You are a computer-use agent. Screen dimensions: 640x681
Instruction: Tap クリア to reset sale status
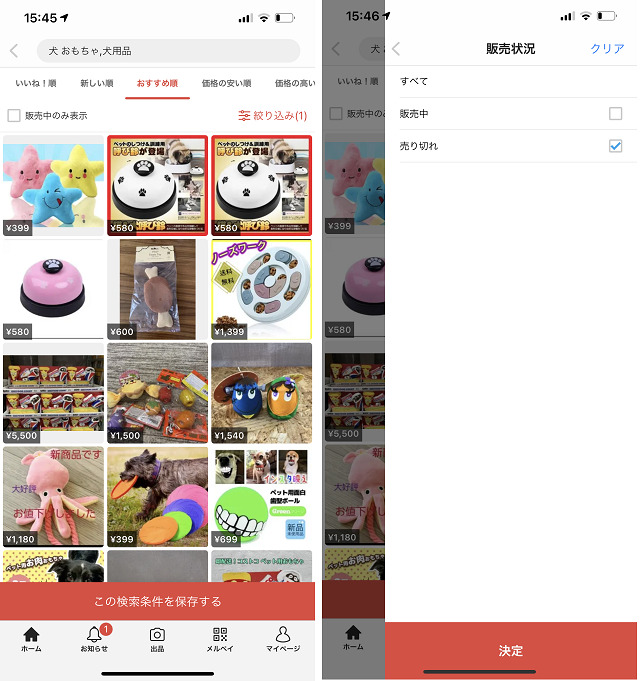pos(607,49)
